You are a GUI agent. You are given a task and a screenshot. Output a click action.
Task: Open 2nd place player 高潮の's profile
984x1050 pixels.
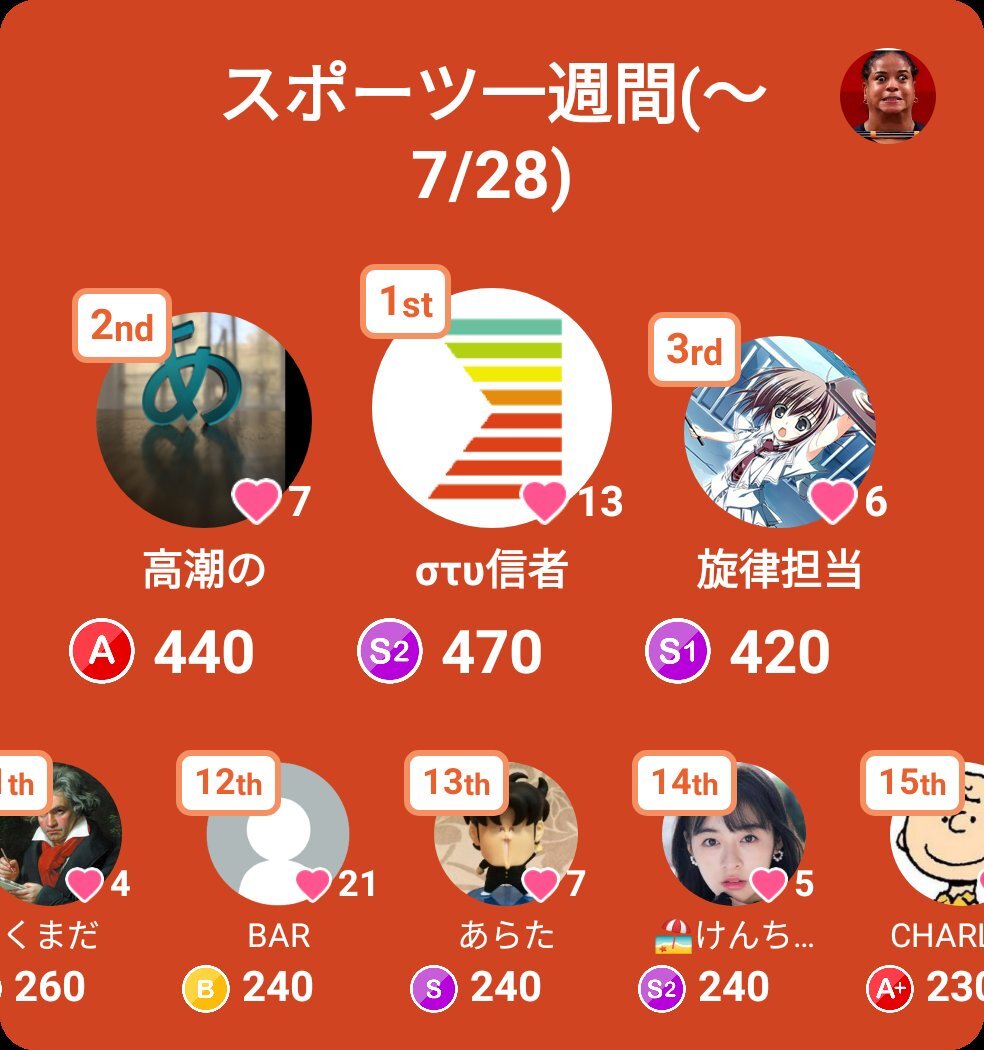(x=203, y=418)
